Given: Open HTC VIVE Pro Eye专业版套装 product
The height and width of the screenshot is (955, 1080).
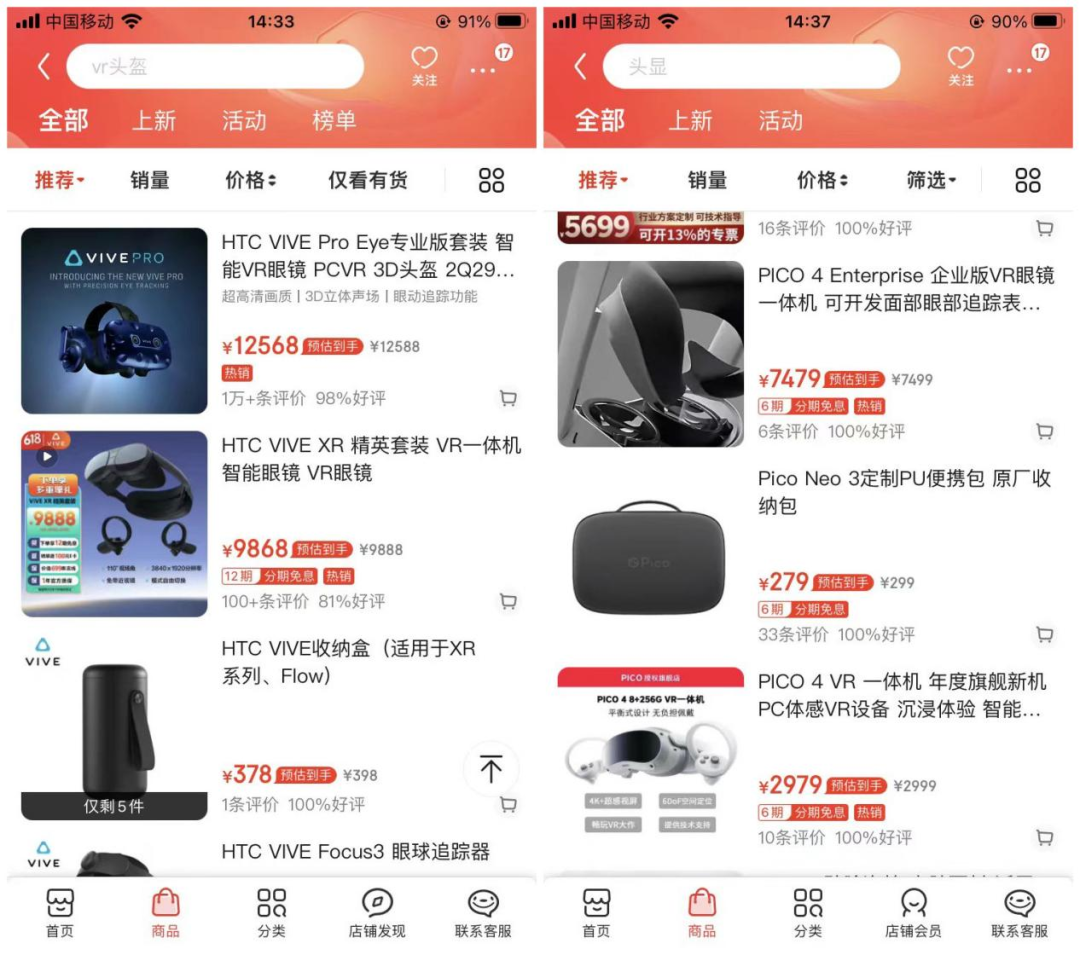Looking at the screenshot, I should 368,256.
